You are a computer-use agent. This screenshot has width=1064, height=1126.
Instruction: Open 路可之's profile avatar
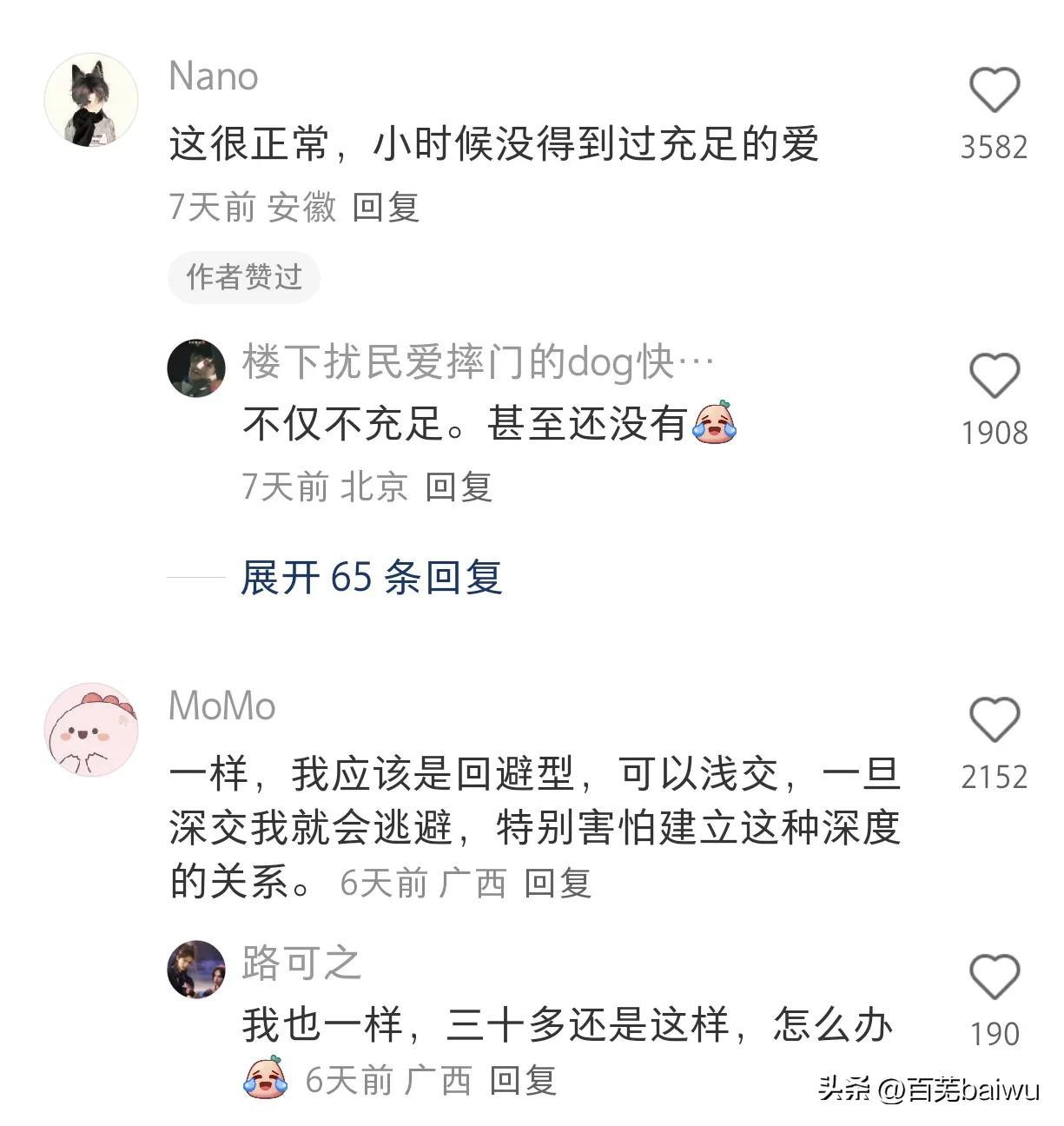[x=196, y=969]
